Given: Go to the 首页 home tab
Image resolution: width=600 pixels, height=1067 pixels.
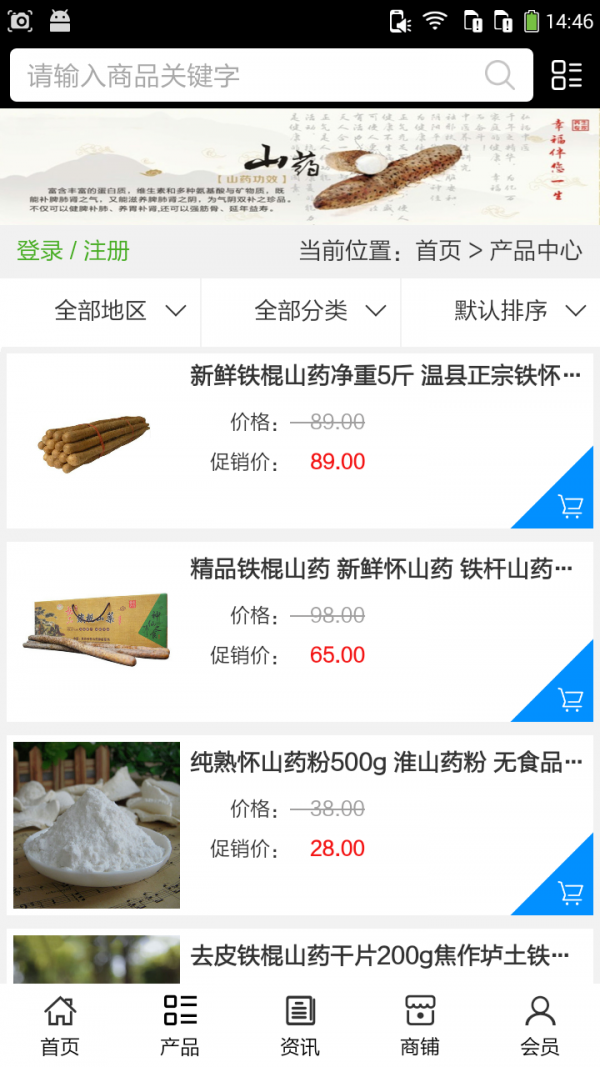Looking at the screenshot, I should [60, 1025].
